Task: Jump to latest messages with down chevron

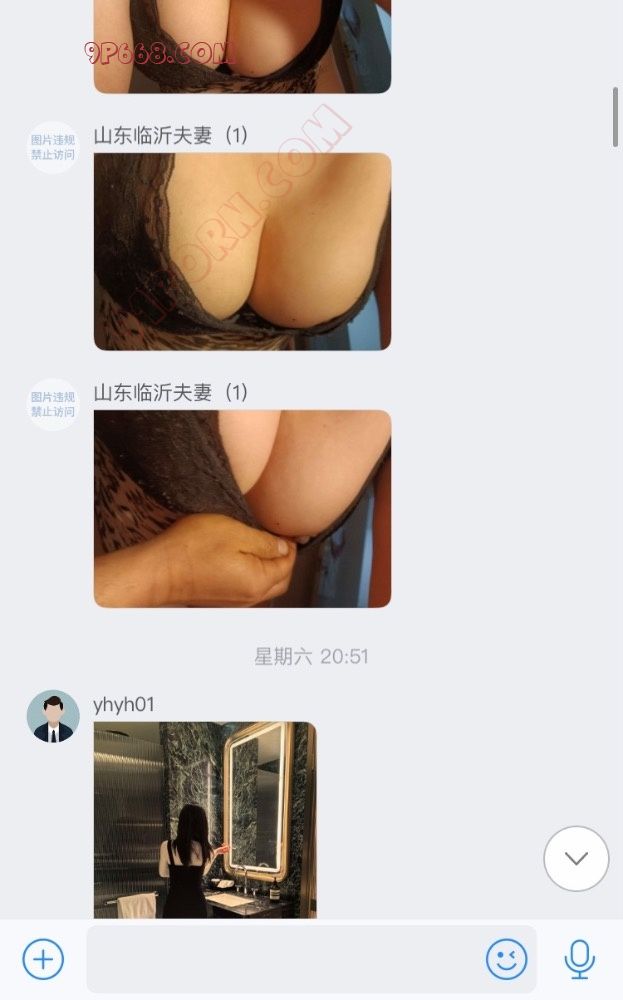Action: tap(576, 858)
